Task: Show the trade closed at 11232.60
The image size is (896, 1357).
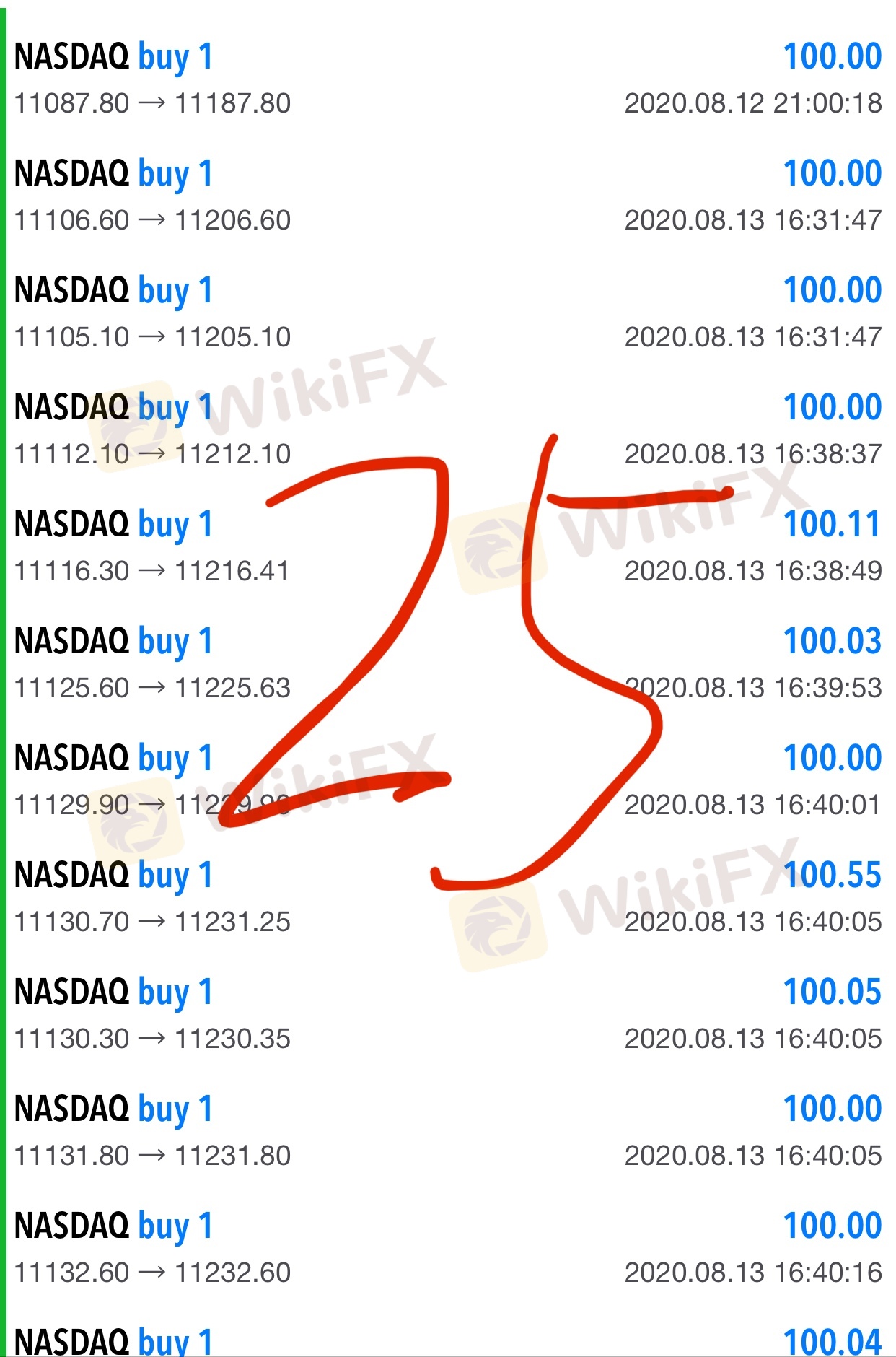Action: point(447,1249)
